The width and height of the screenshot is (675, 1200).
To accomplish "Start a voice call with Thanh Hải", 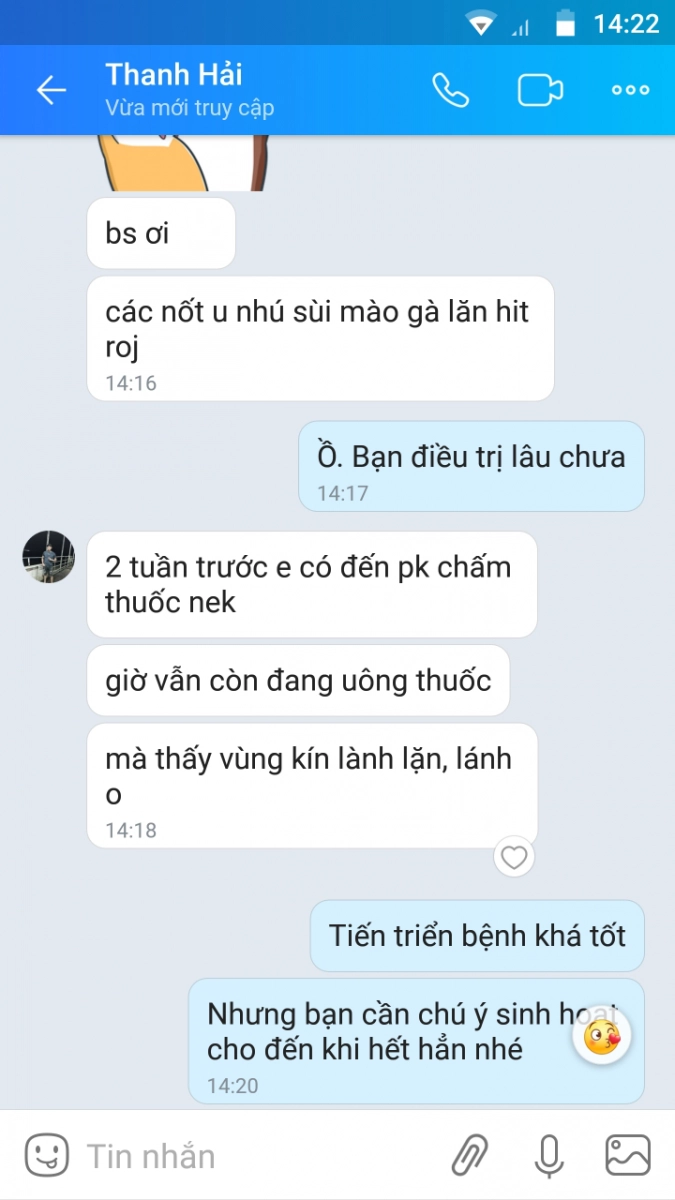I will pos(450,90).
